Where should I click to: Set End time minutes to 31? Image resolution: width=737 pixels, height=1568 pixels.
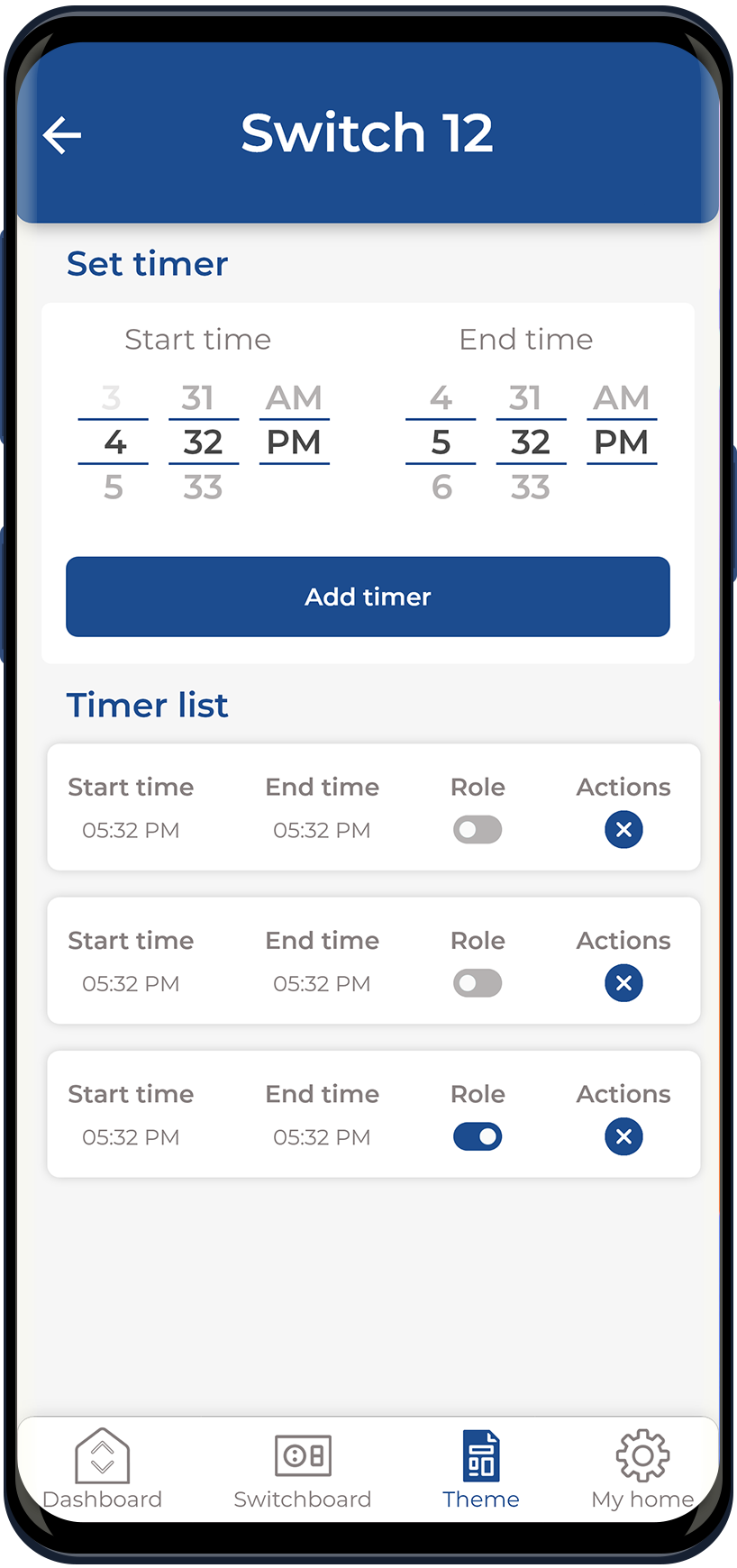pos(525,397)
